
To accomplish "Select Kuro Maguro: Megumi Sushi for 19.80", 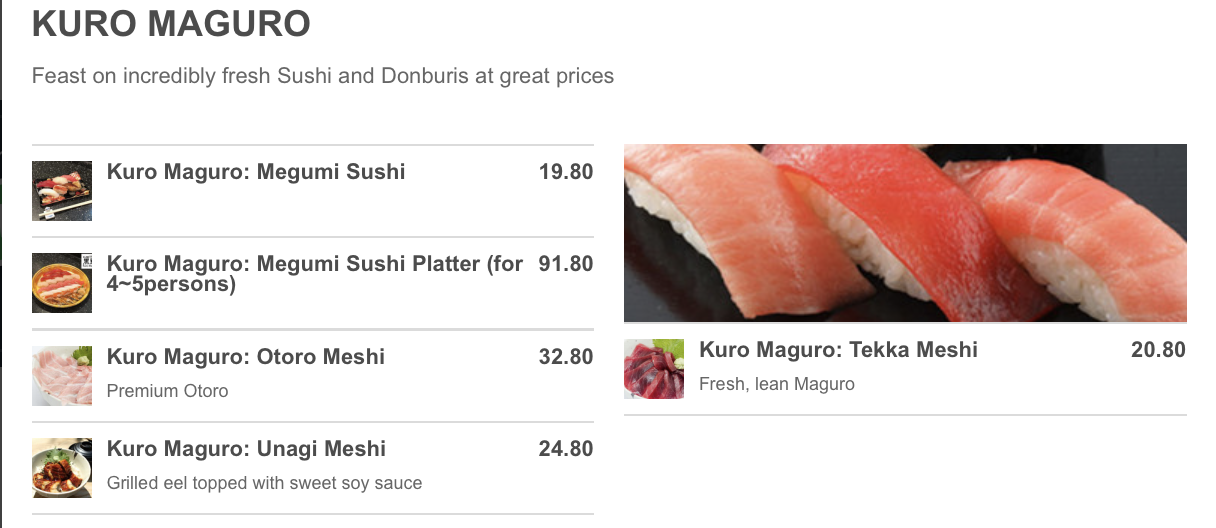I will click(256, 172).
